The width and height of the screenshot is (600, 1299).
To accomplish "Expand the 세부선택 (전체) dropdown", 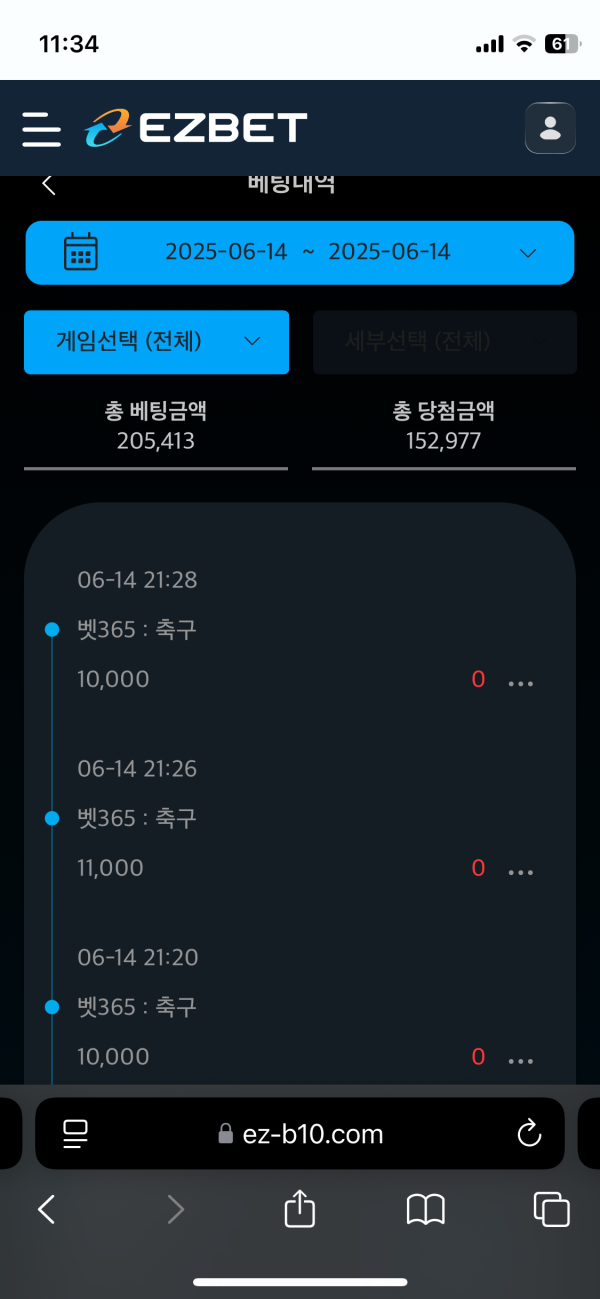I will pyautogui.click(x=444, y=342).
